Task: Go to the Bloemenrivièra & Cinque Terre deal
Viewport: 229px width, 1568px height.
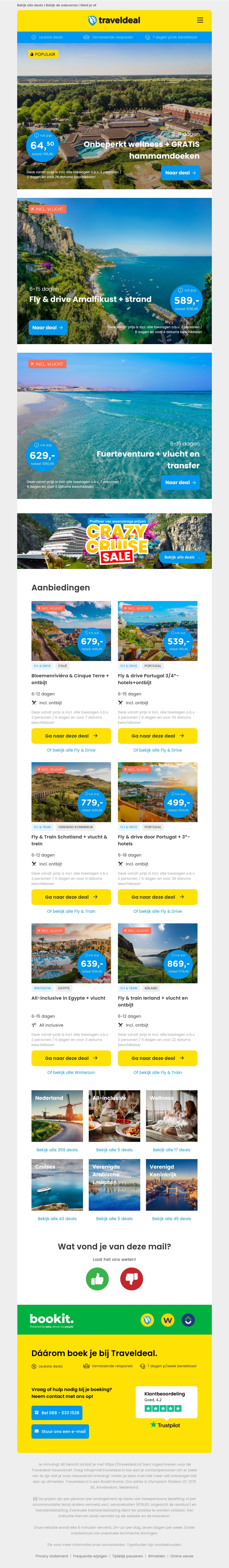Action: pyautogui.click(x=71, y=736)
